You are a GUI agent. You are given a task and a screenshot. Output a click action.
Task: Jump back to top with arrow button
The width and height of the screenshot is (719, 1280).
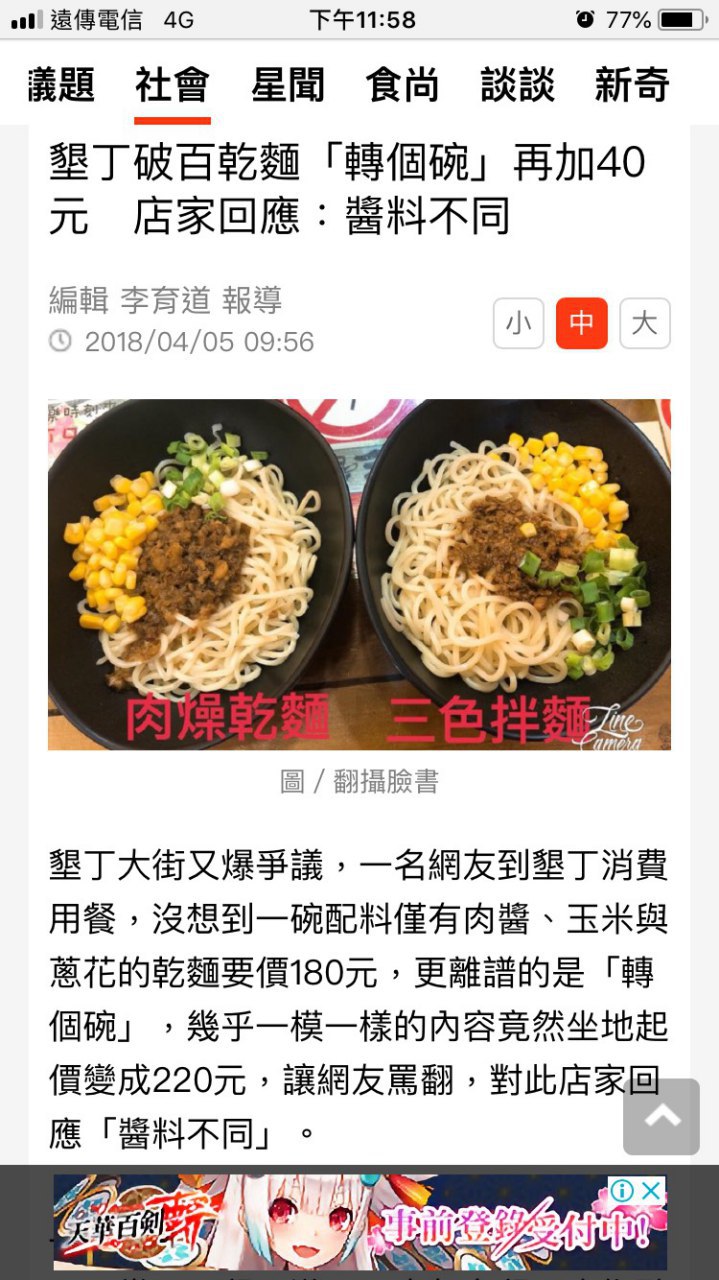point(661,1117)
